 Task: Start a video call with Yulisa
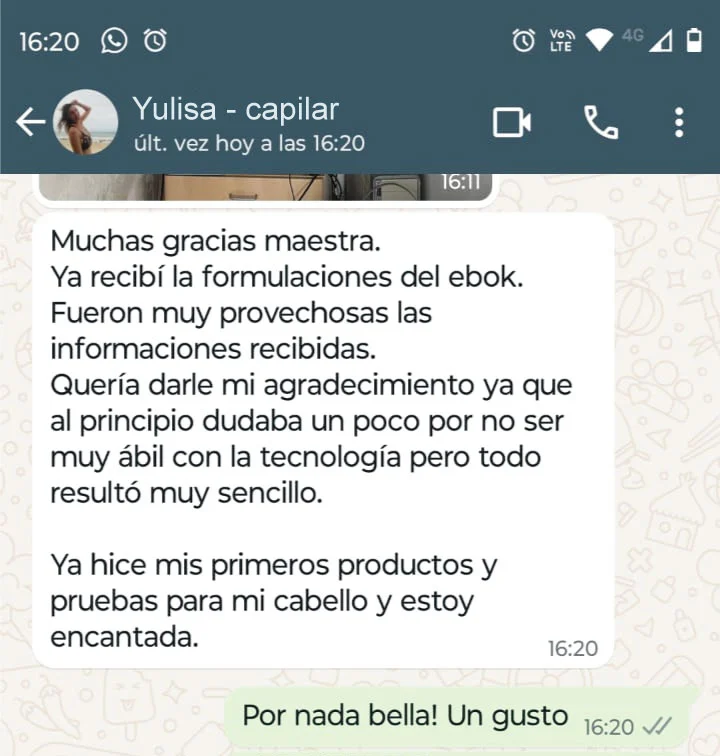pos(511,123)
